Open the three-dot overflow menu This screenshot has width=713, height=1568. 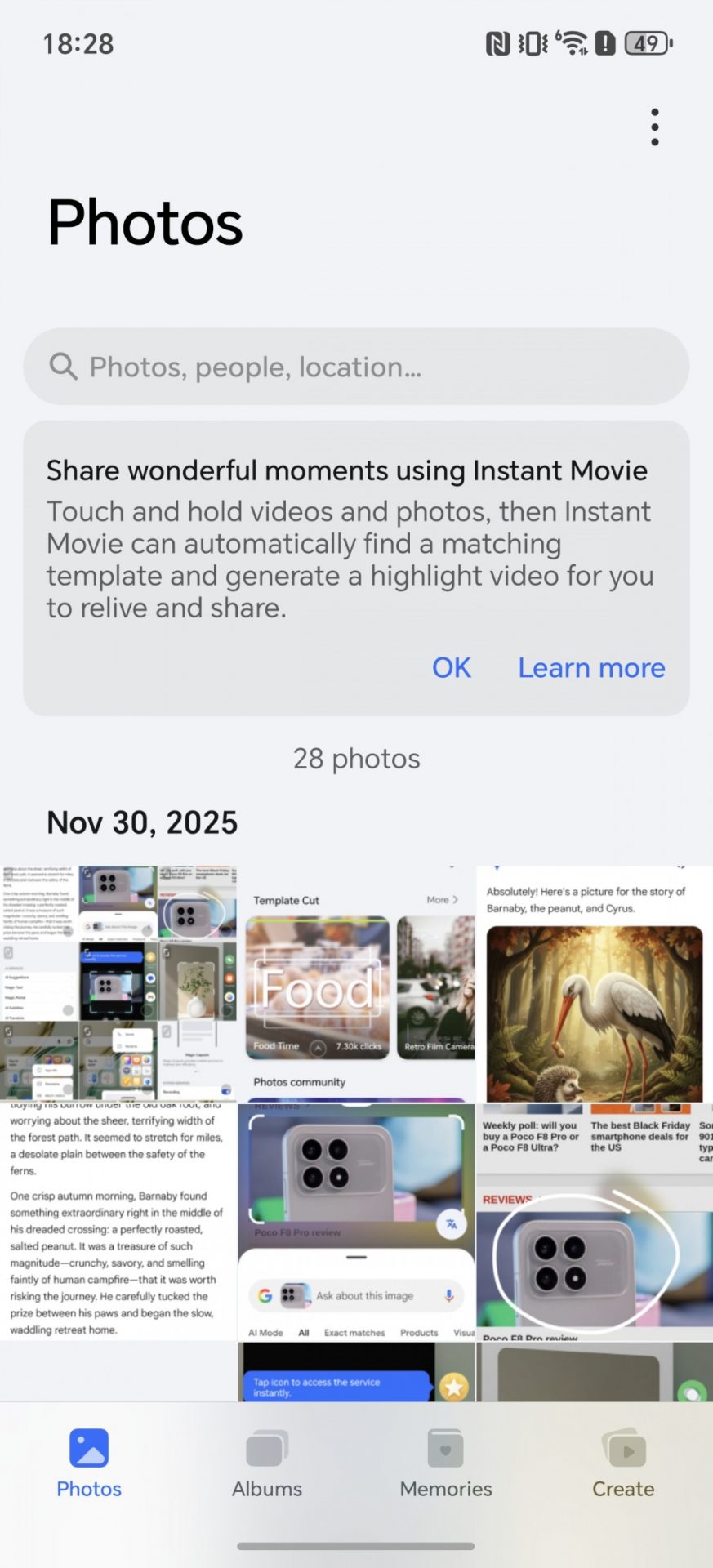[x=654, y=127]
